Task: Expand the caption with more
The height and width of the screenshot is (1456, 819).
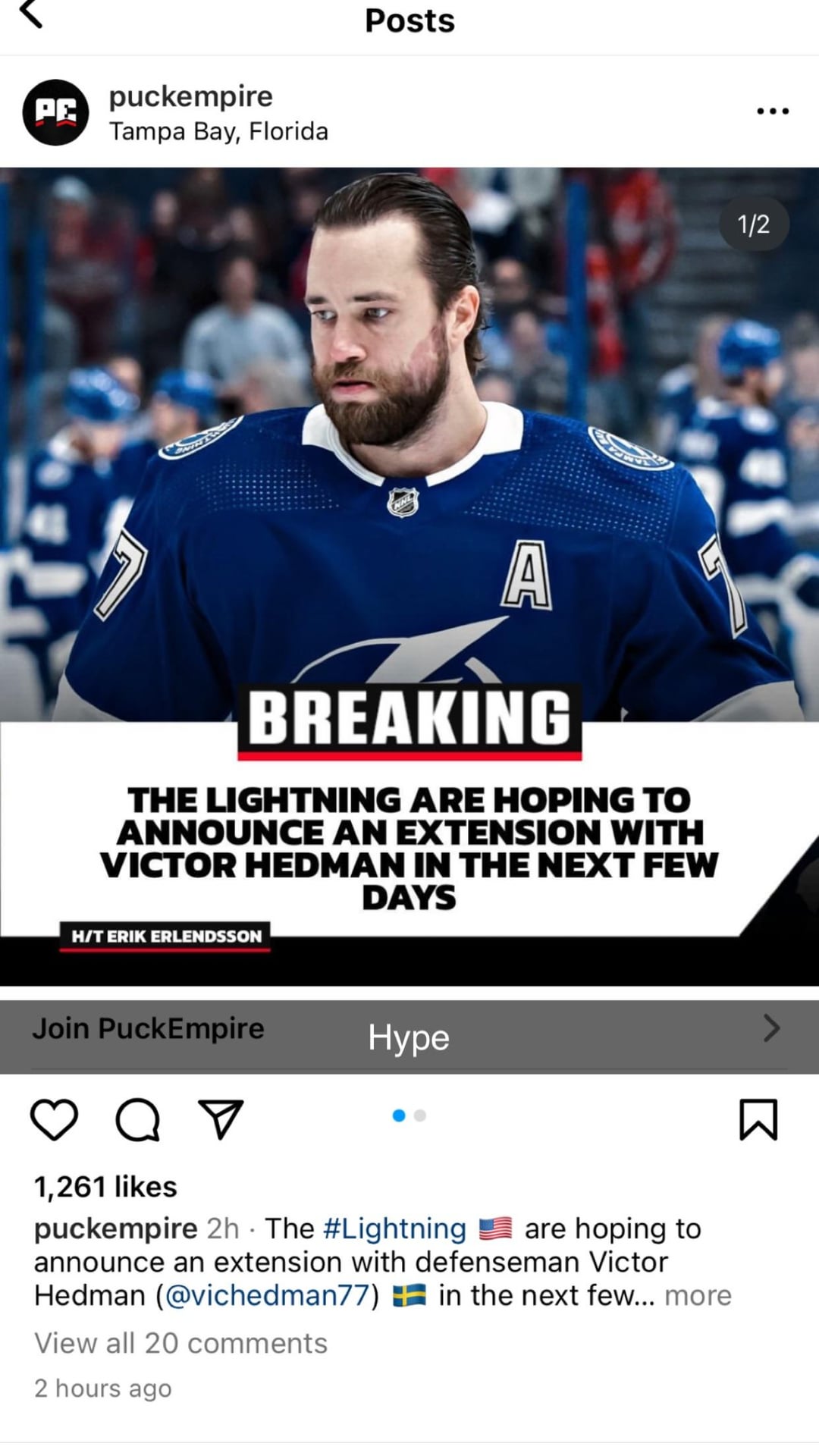Action: [698, 1295]
